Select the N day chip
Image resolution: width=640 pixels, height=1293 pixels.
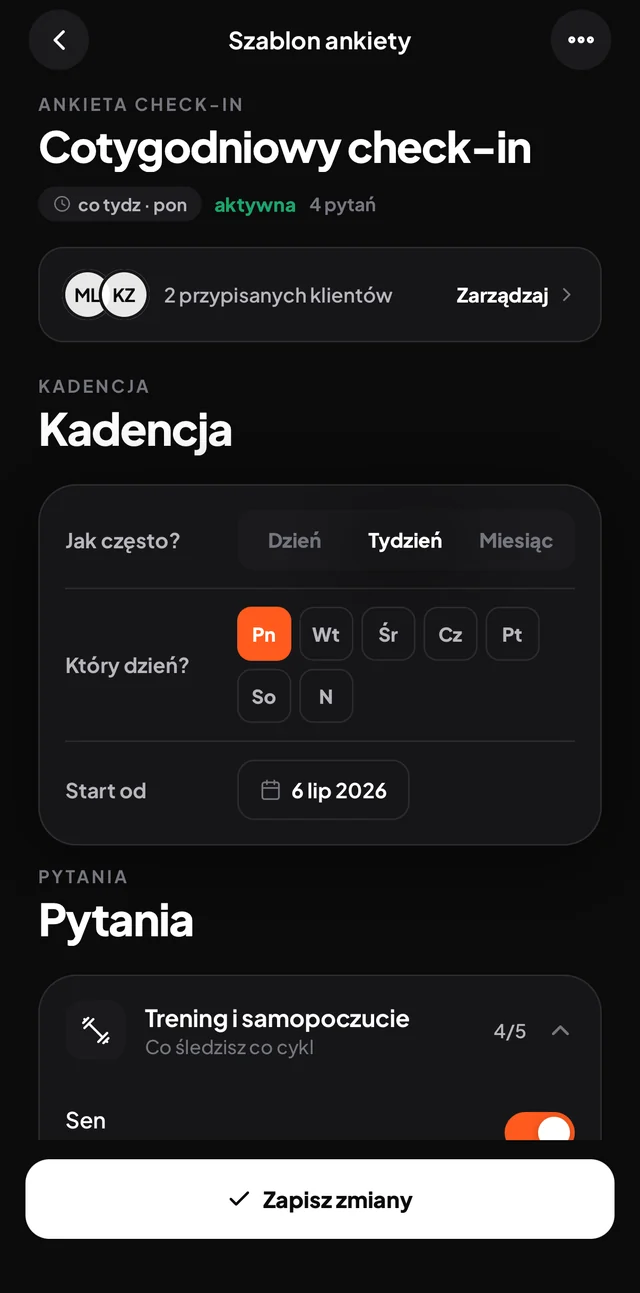click(326, 696)
